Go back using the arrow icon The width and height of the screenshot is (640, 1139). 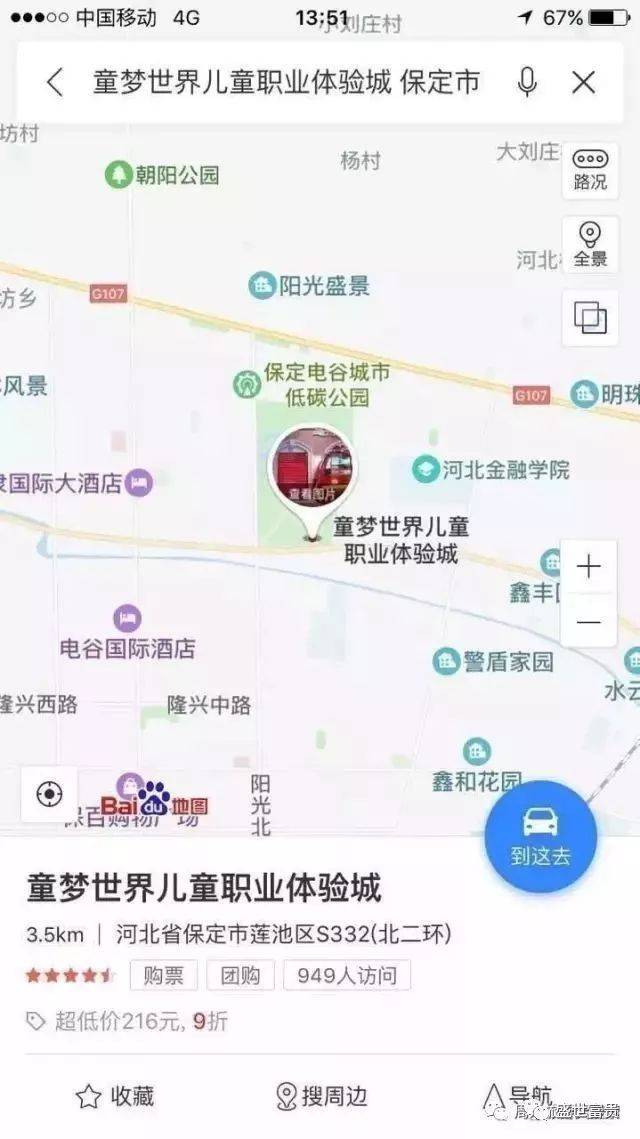pos(55,82)
